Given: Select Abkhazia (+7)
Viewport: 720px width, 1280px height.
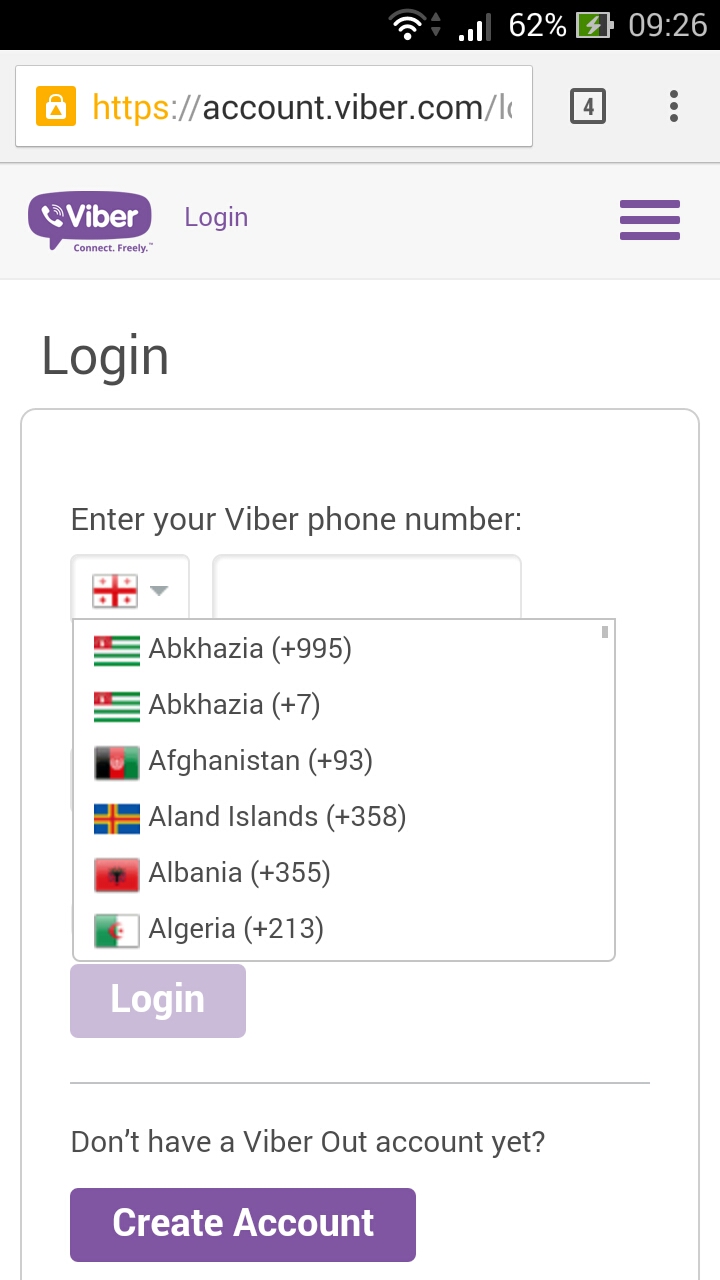Looking at the screenshot, I should pyautogui.click(x=234, y=705).
